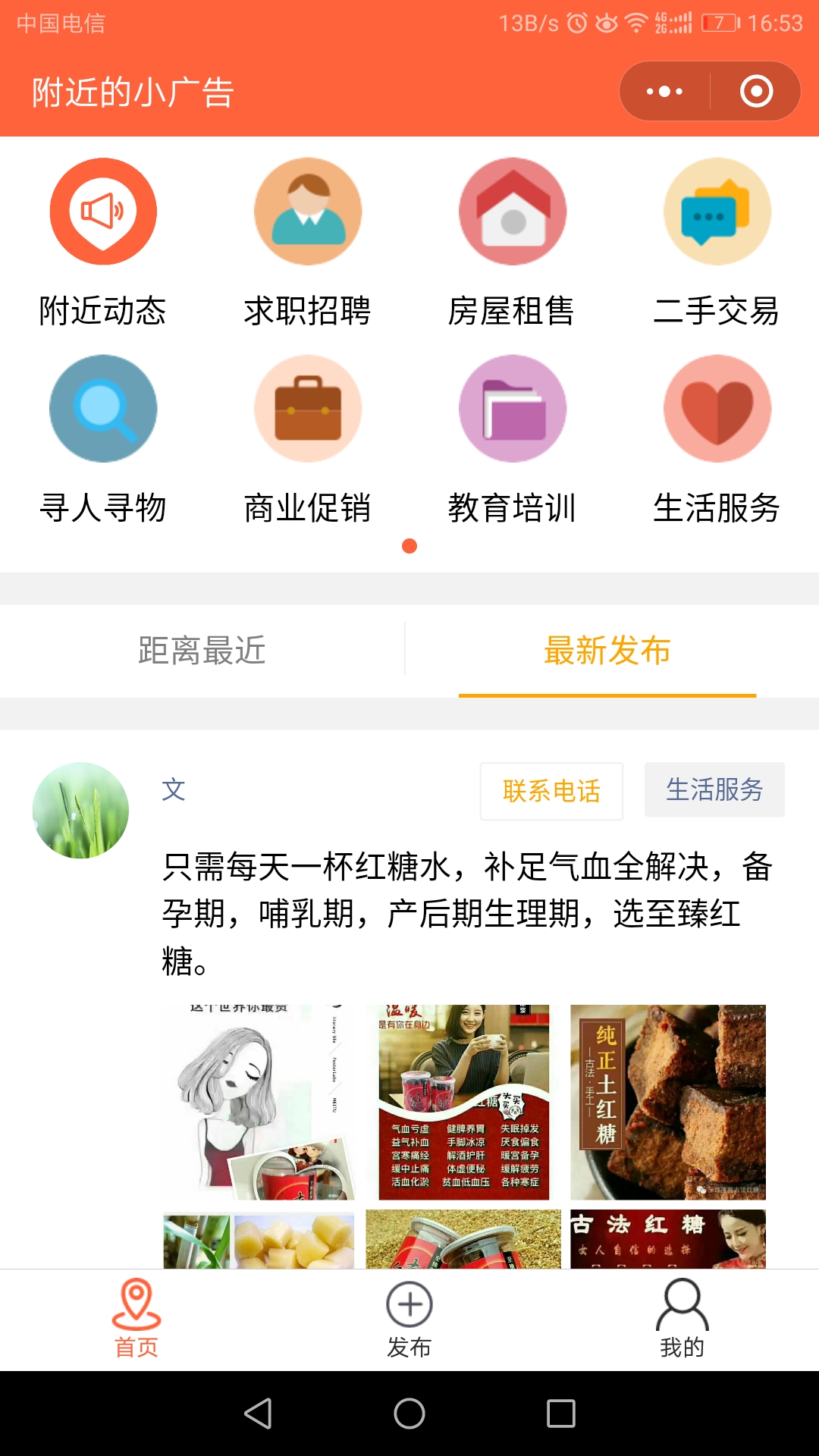Open the 房屋租售 category

point(513,243)
